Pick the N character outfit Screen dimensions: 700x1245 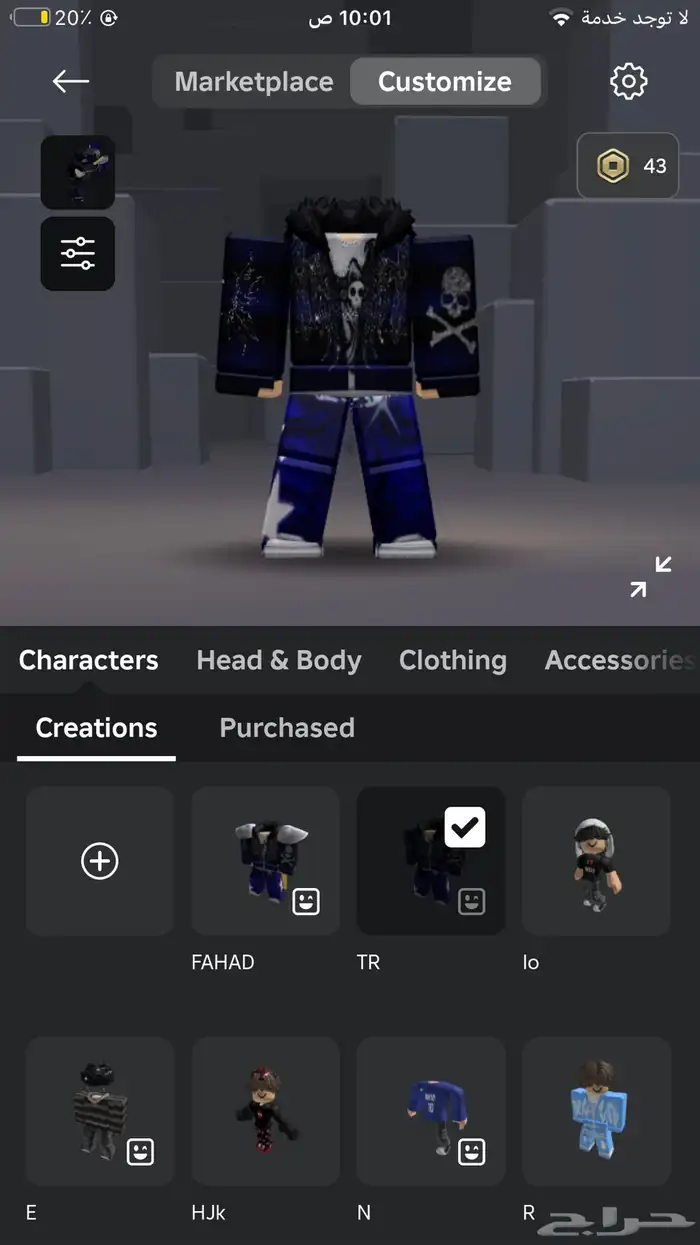pyautogui.click(x=430, y=1111)
